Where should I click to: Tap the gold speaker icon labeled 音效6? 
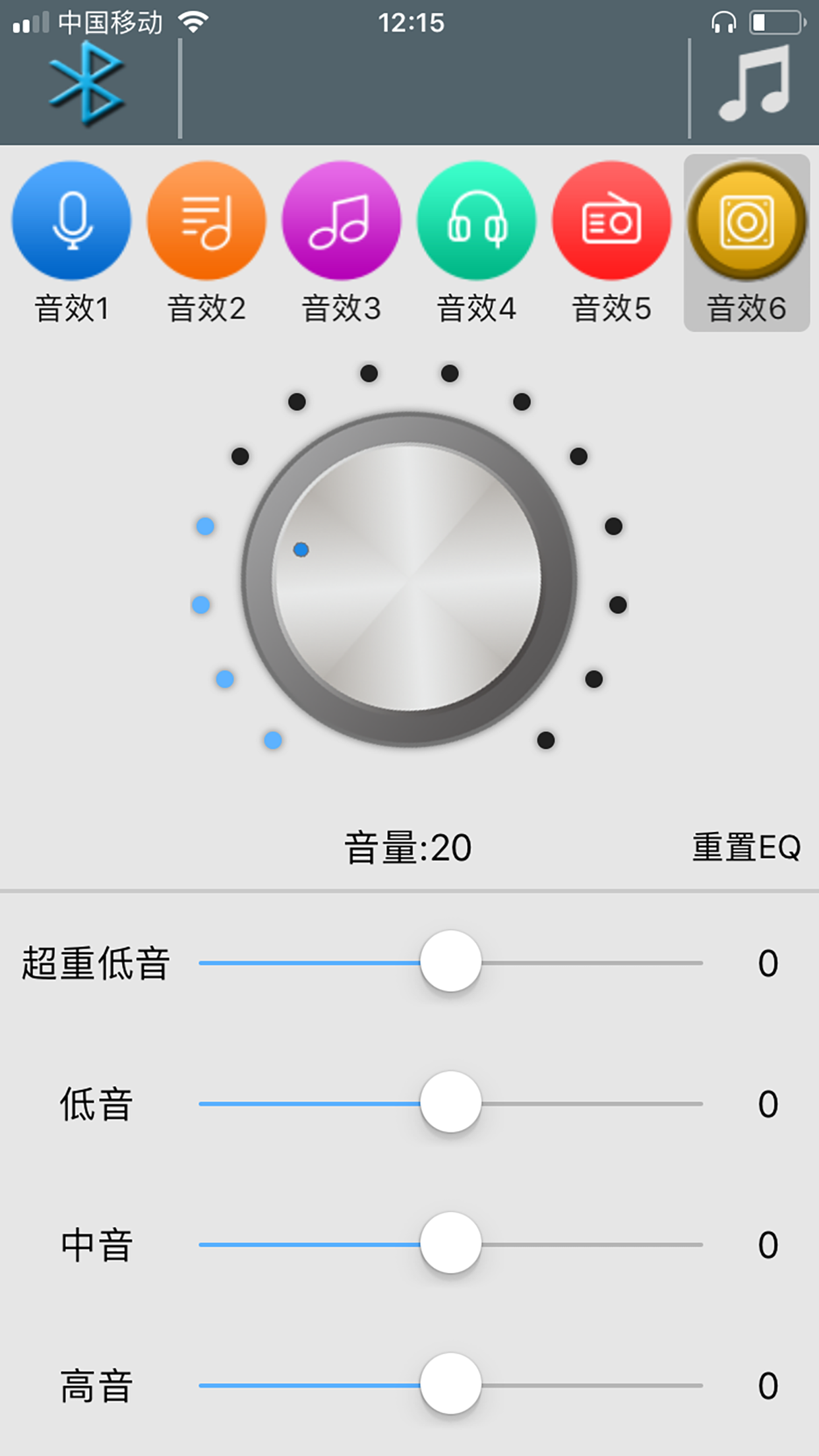click(x=746, y=220)
